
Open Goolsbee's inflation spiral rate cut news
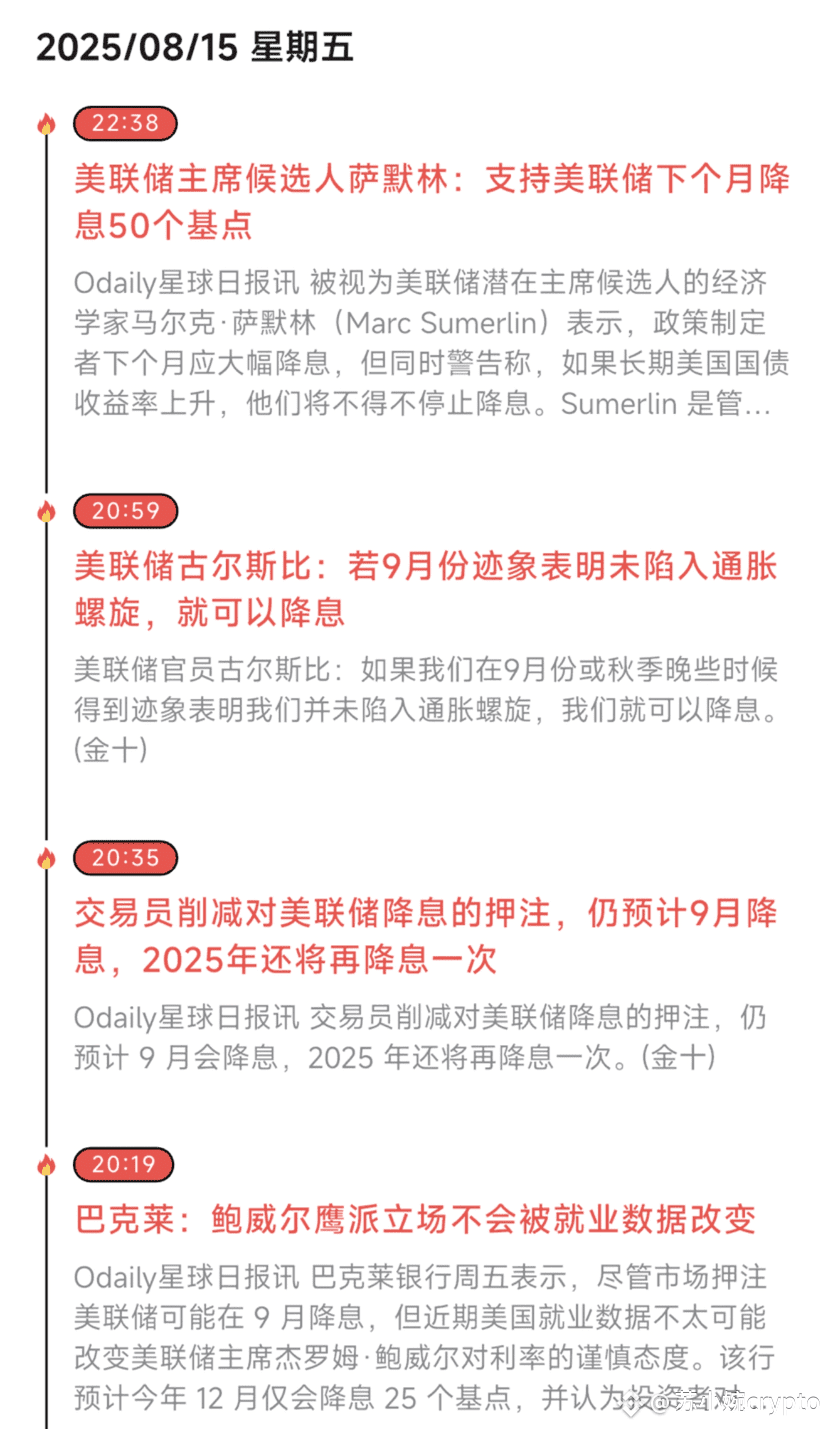(425, 589)
